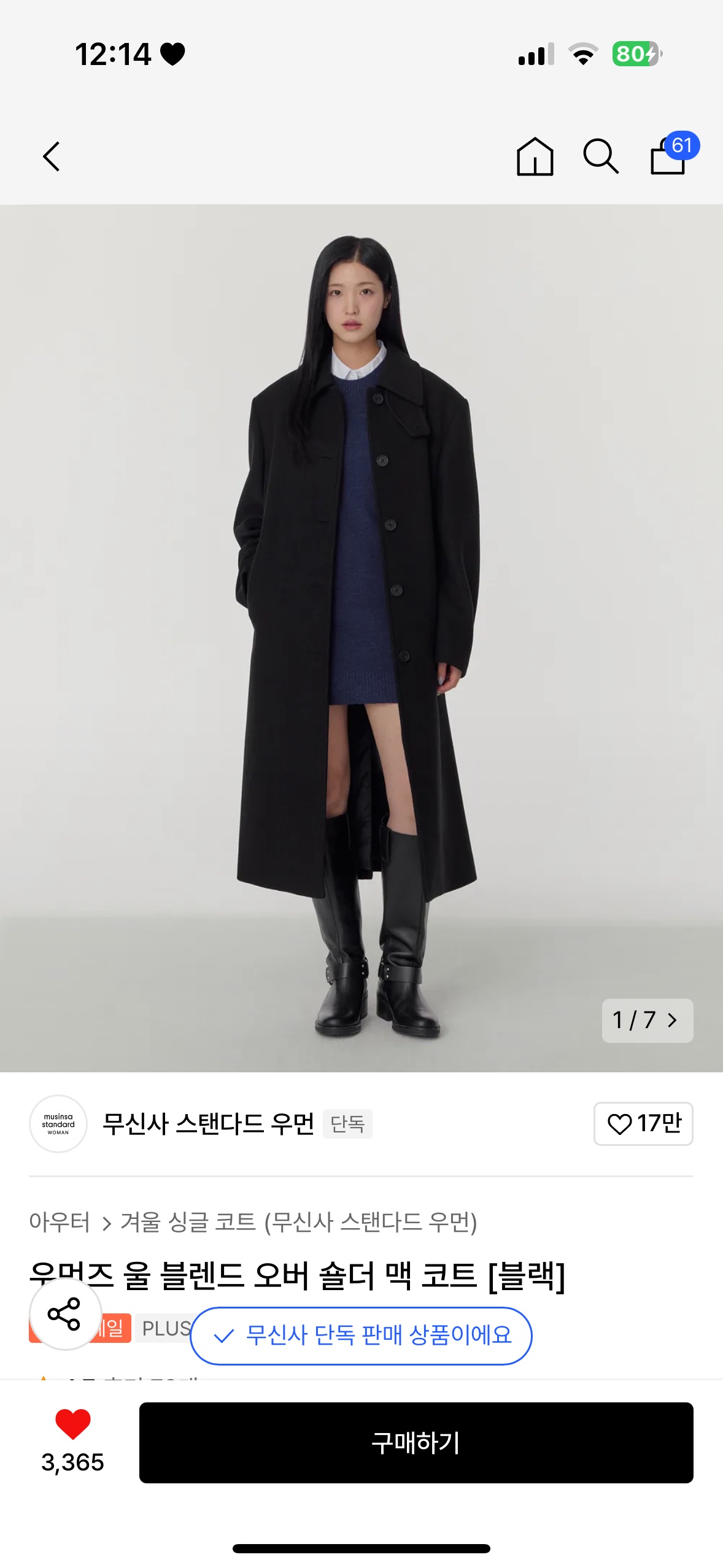Share this coat product
Screen dimensions: 723x1568
[x=65, y=1314]
